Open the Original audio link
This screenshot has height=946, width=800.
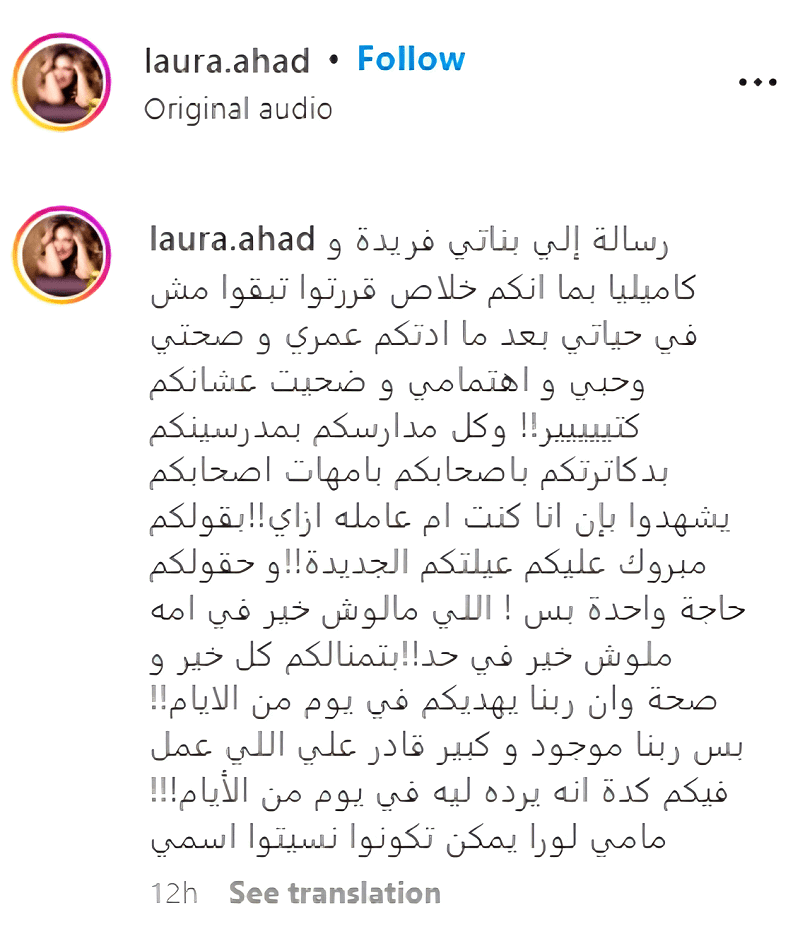[x=237, y=108]
